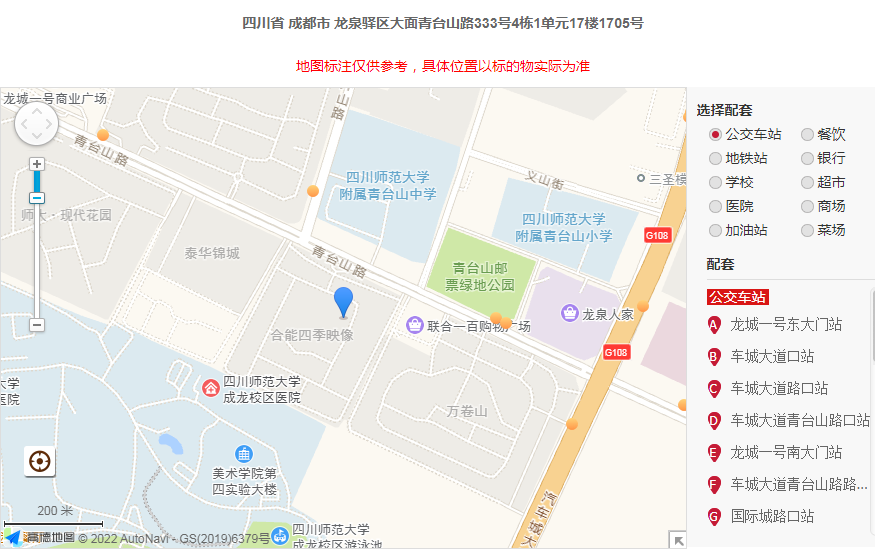Choose 超市 as nearby facility

[808, 182]
